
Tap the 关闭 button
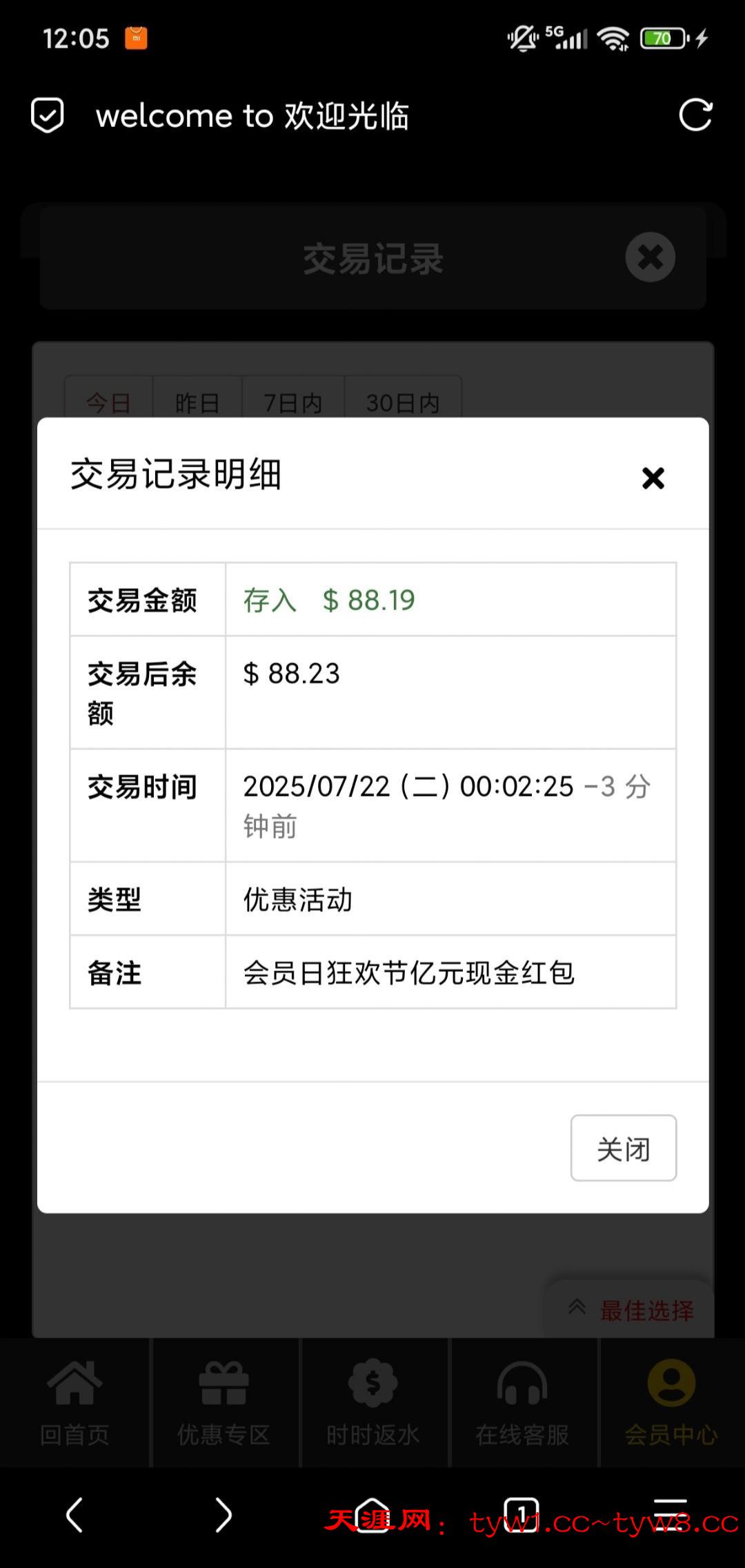coord(623,1148)
